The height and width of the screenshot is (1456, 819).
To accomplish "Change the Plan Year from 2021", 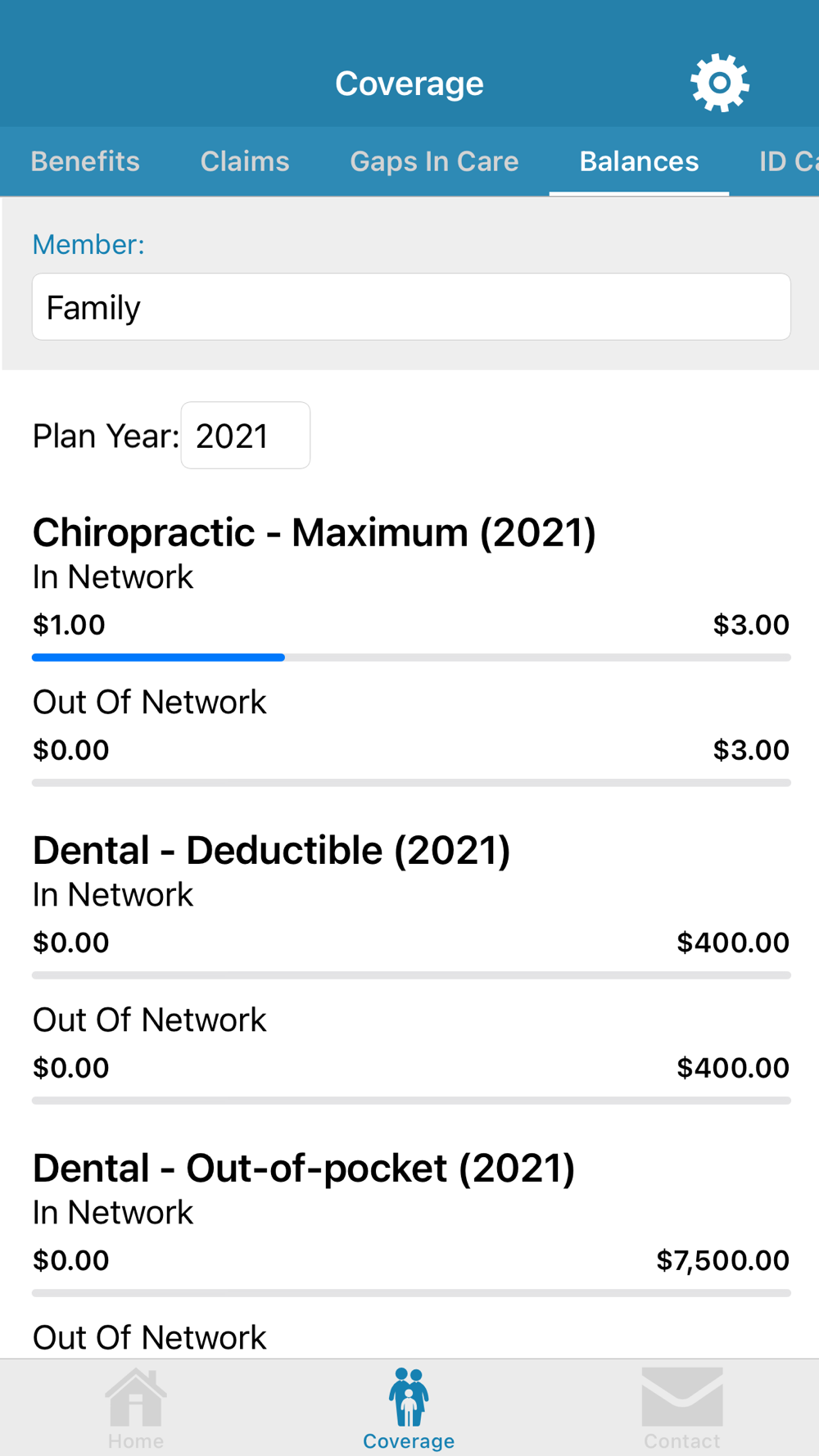I will click(245, 436).
